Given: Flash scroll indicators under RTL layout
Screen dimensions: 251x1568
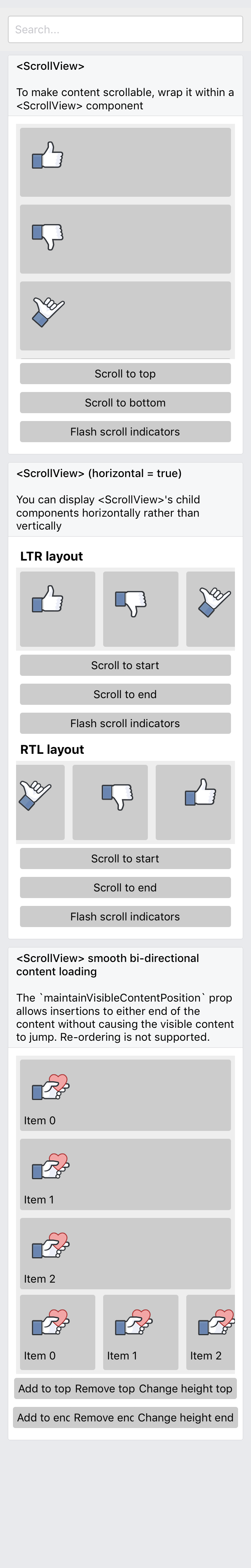Looking at the screenshot, I should (x=125, y=916).
